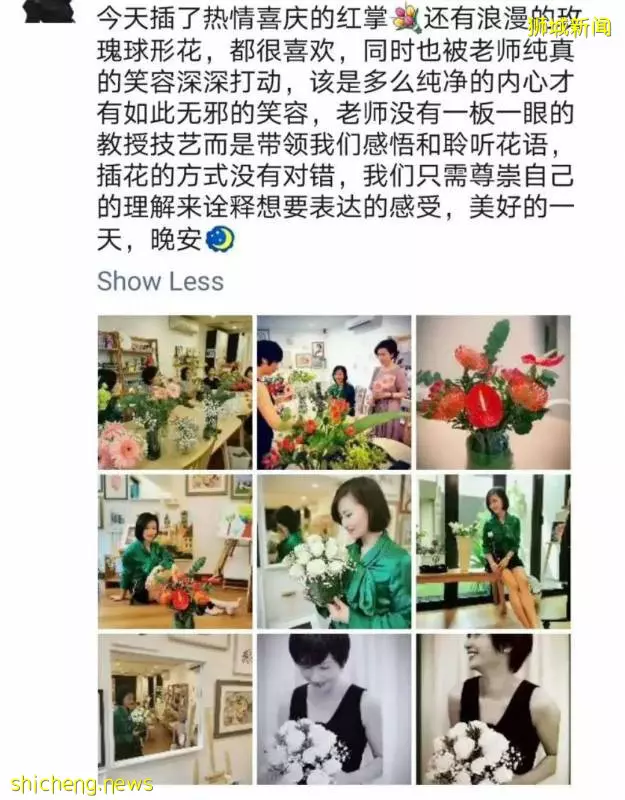Open the black-and-white photo of the woman laughing with a bouquet
This screenshot has width=625, height=800.
pos(493,709)
